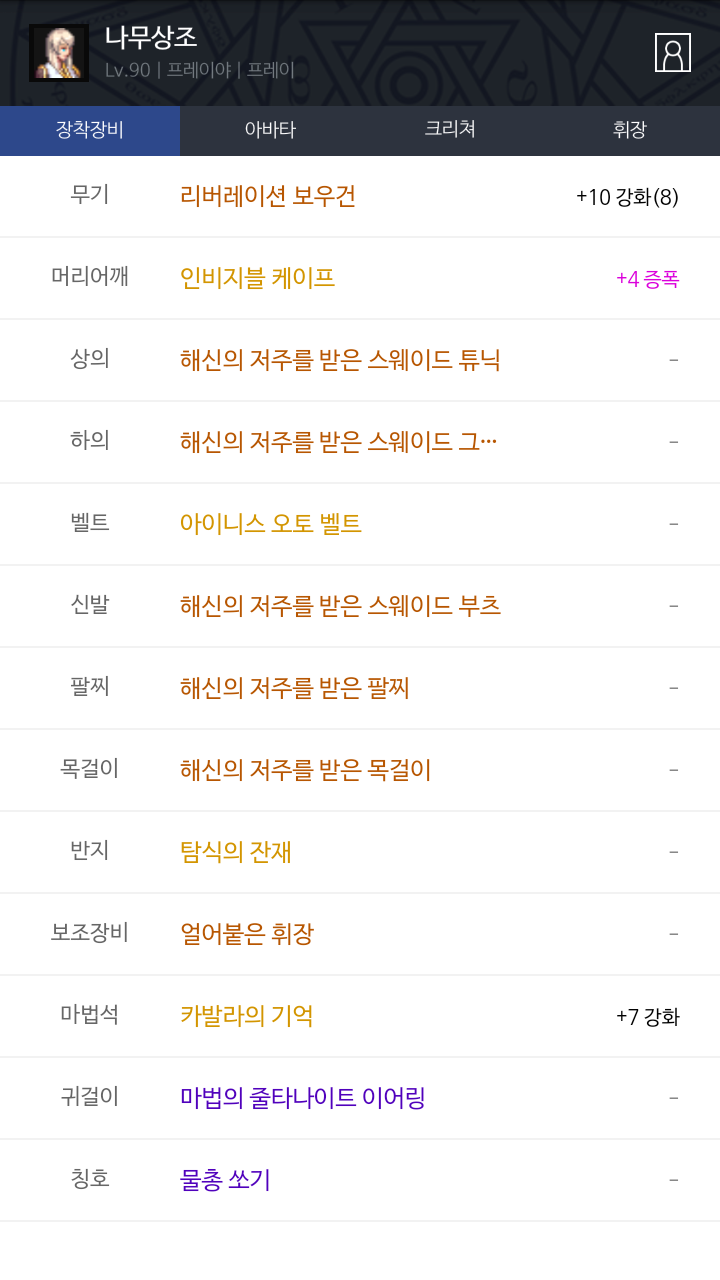Tap the 나무상조 character avatar

coord(59,53)
